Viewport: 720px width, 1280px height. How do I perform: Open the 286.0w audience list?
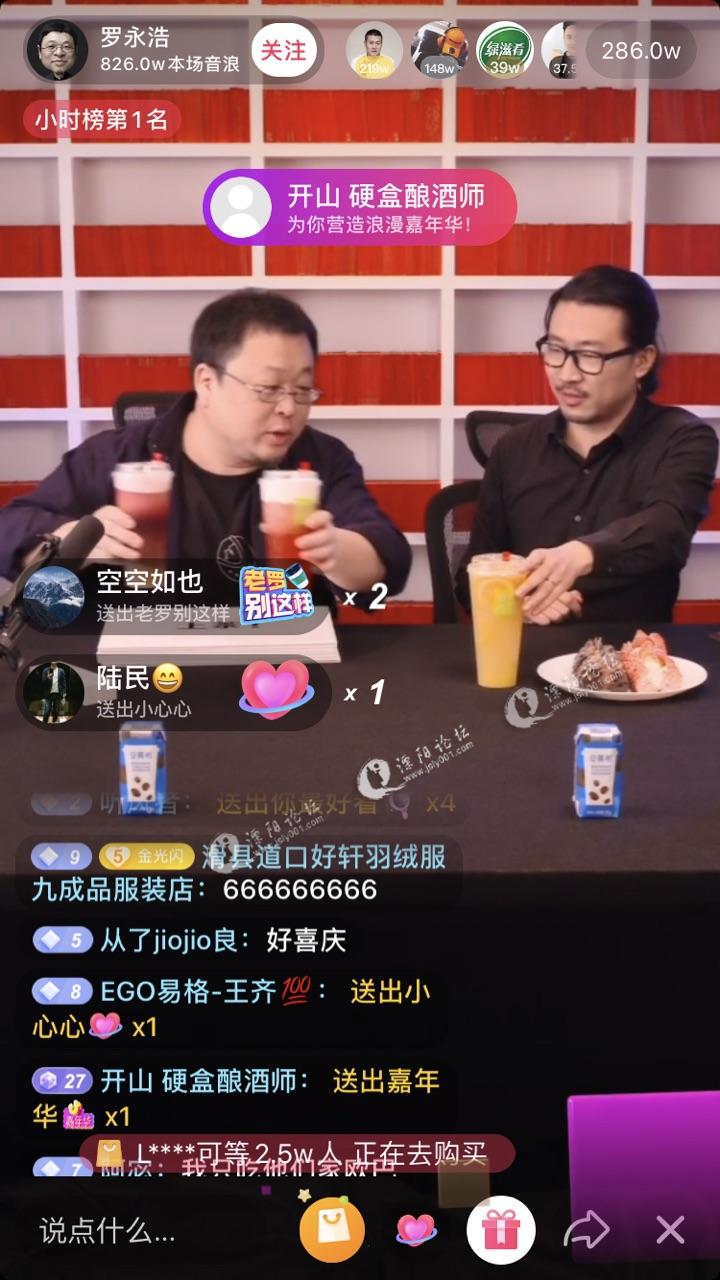(641, 50)
